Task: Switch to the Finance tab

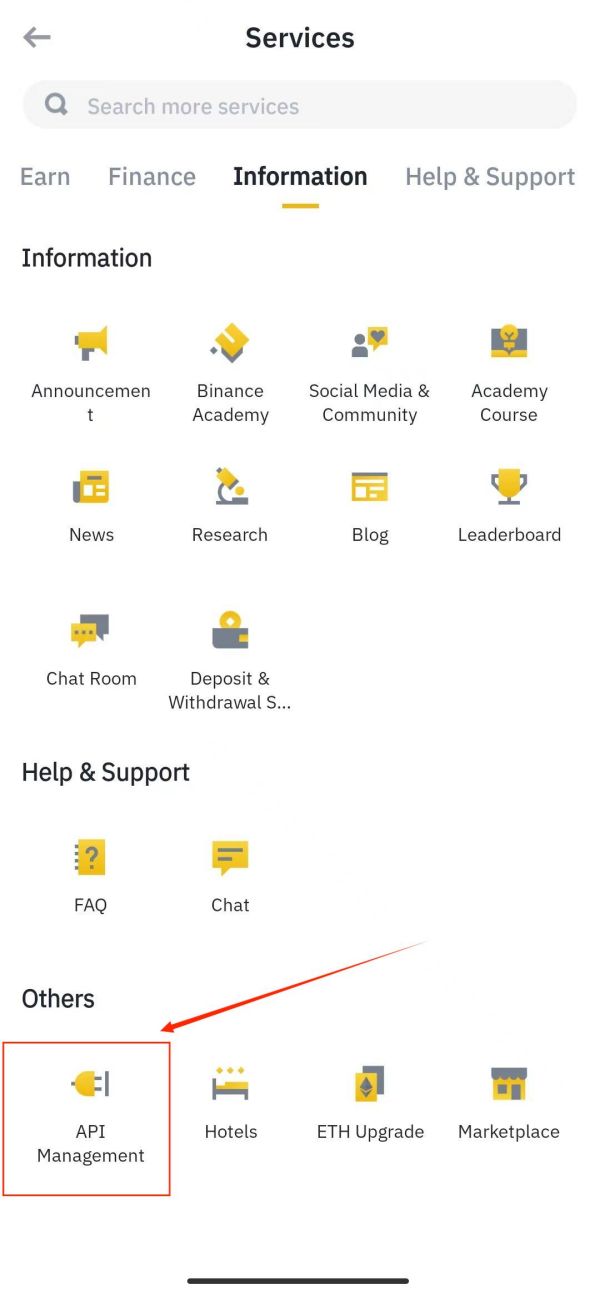Action: [x=152, y=177]
